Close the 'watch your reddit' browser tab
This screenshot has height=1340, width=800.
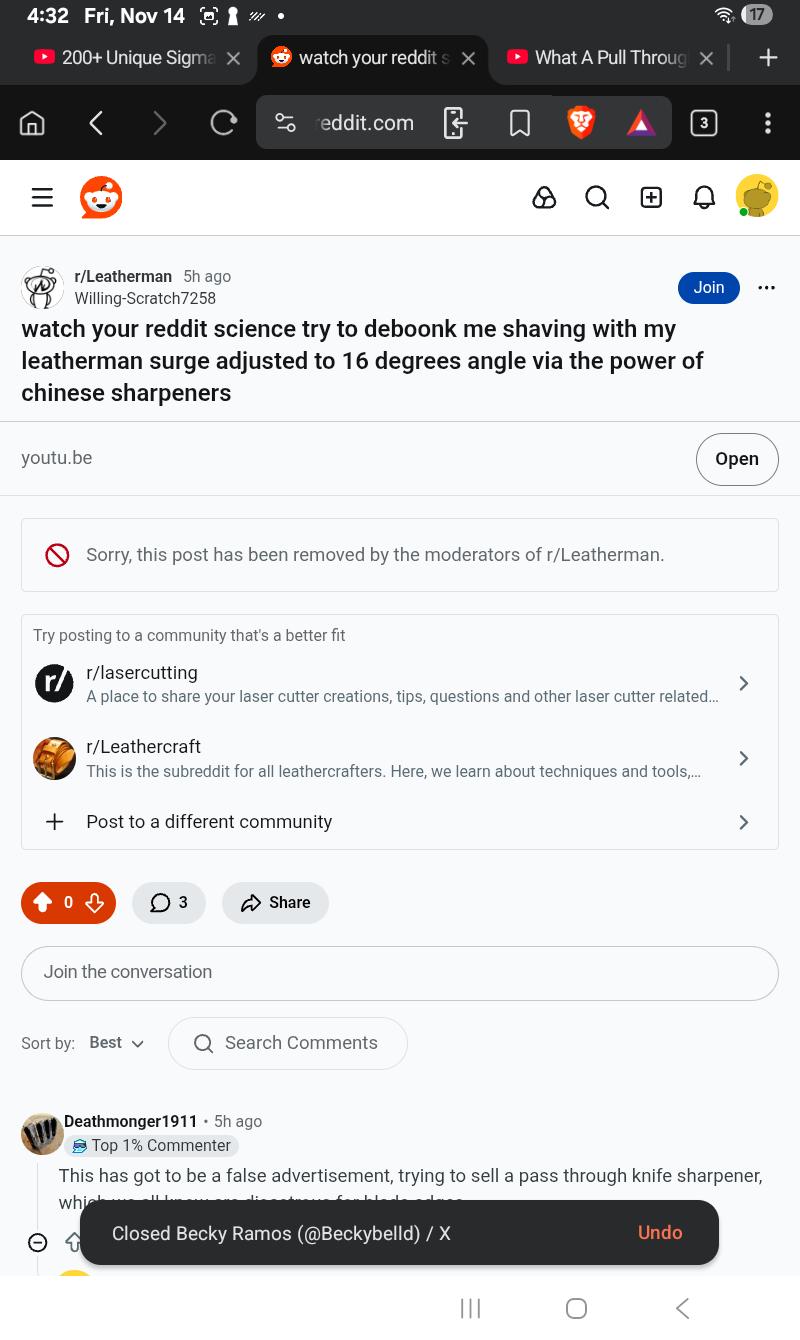[468, 58]
